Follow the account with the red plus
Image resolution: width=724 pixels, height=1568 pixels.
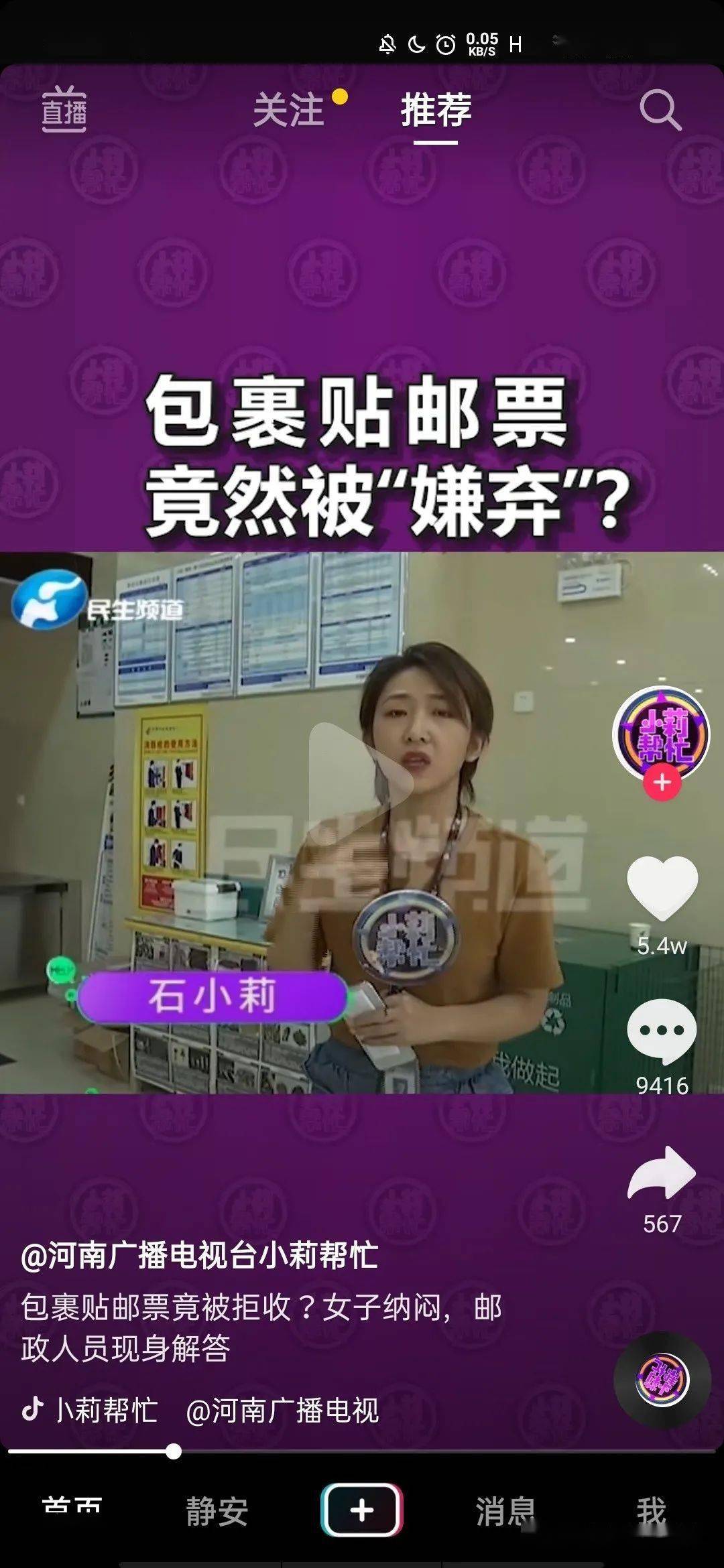662,782
